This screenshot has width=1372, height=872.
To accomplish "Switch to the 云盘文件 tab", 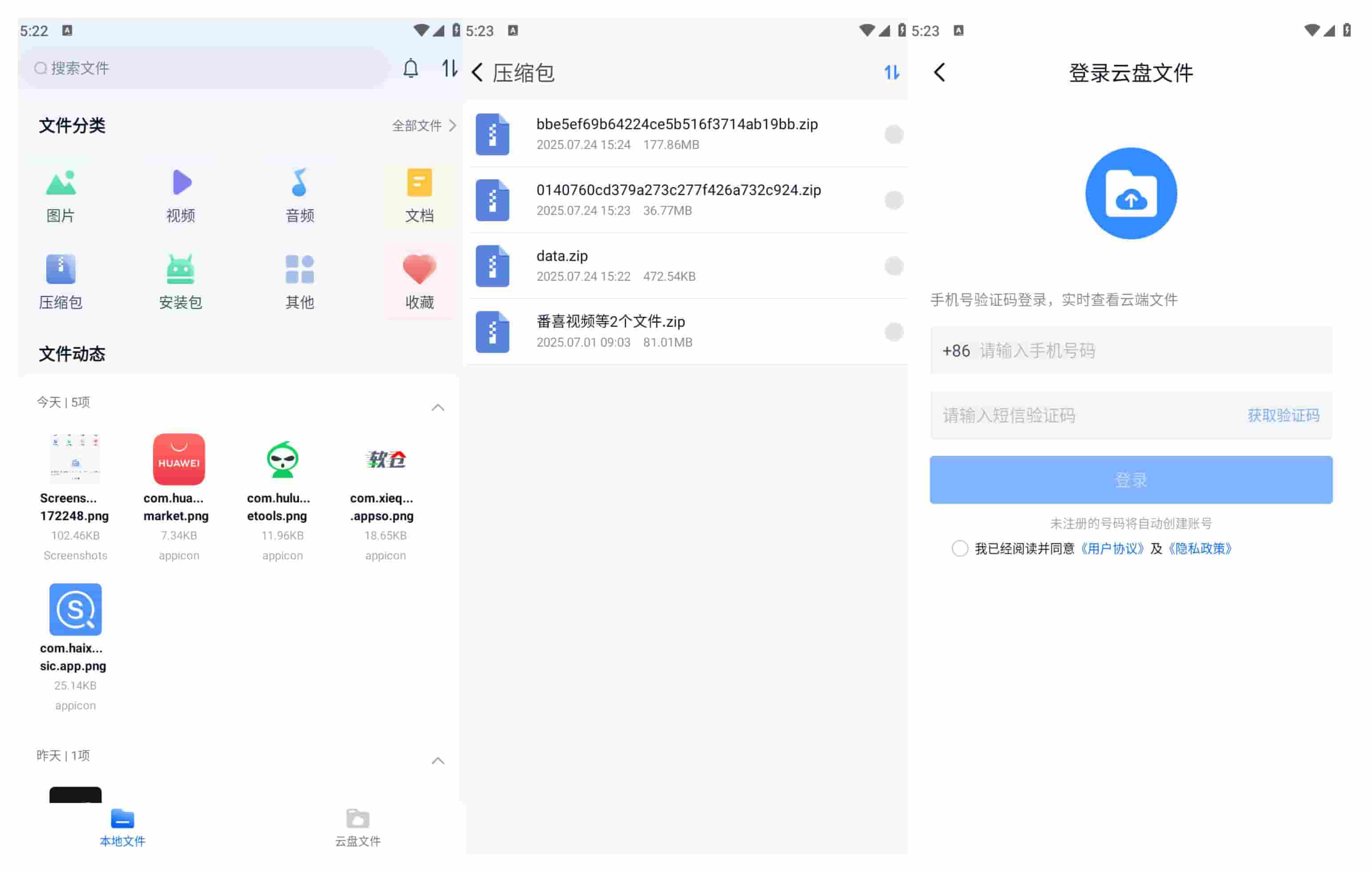I will point(358,827).
